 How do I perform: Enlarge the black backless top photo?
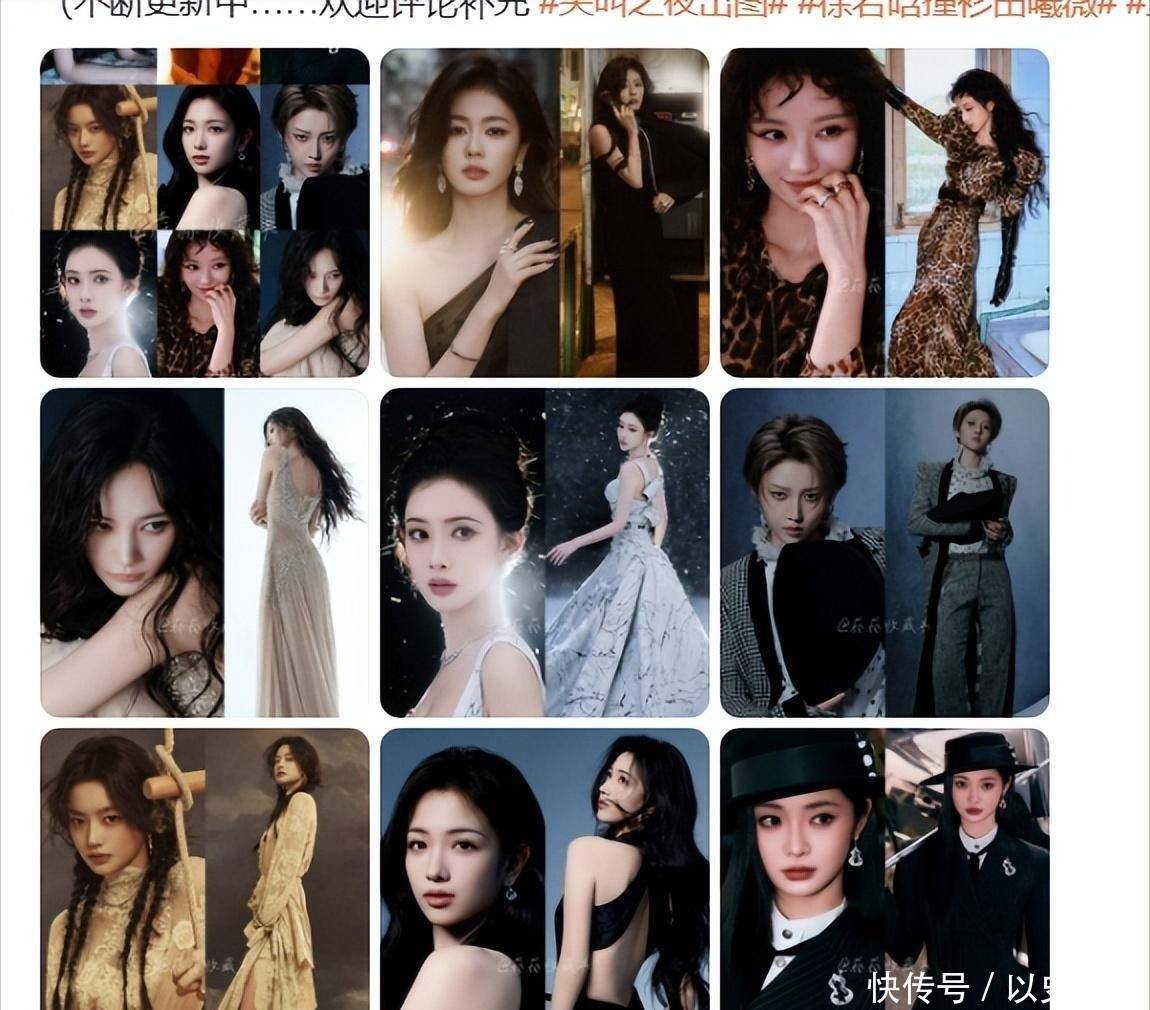(544, 868)
